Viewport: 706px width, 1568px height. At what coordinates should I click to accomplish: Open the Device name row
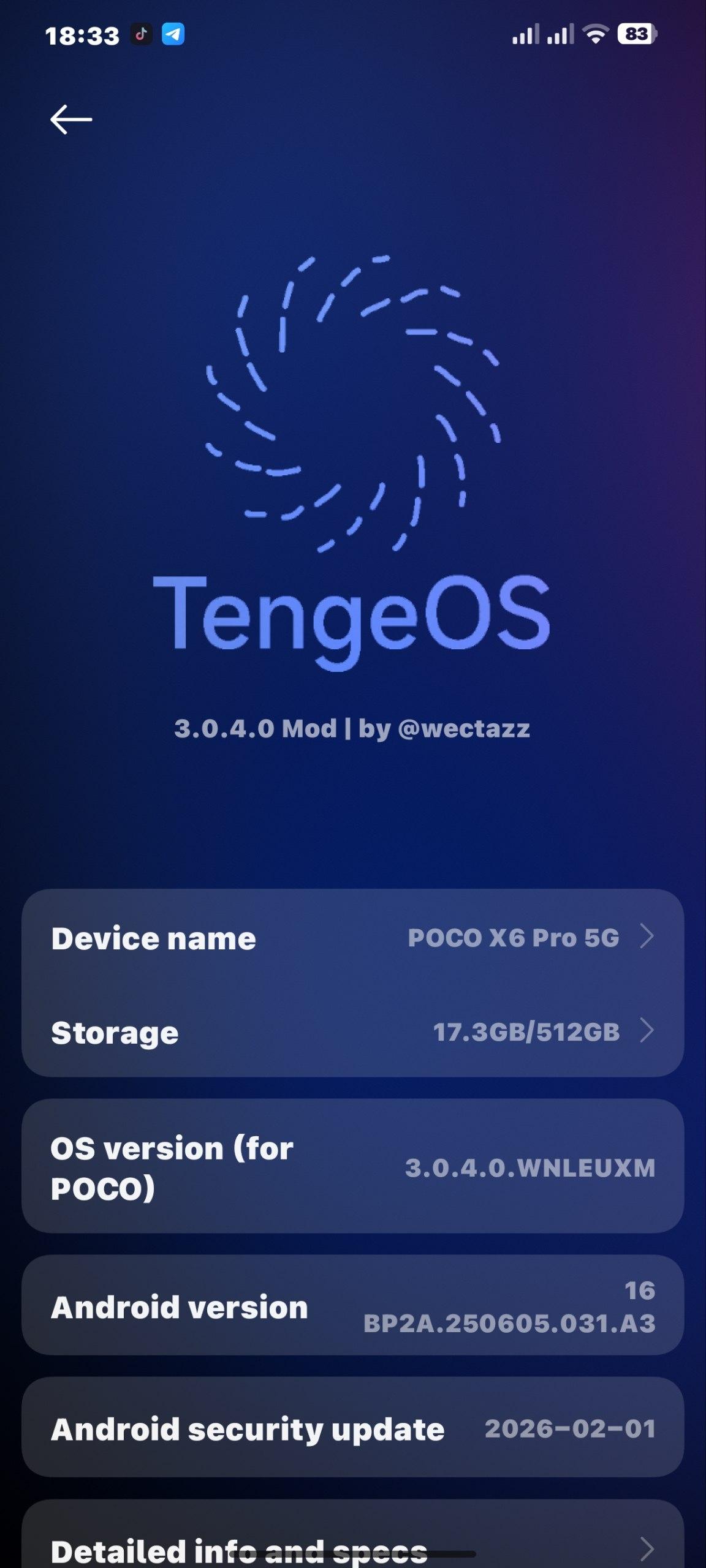coord(352,937)
